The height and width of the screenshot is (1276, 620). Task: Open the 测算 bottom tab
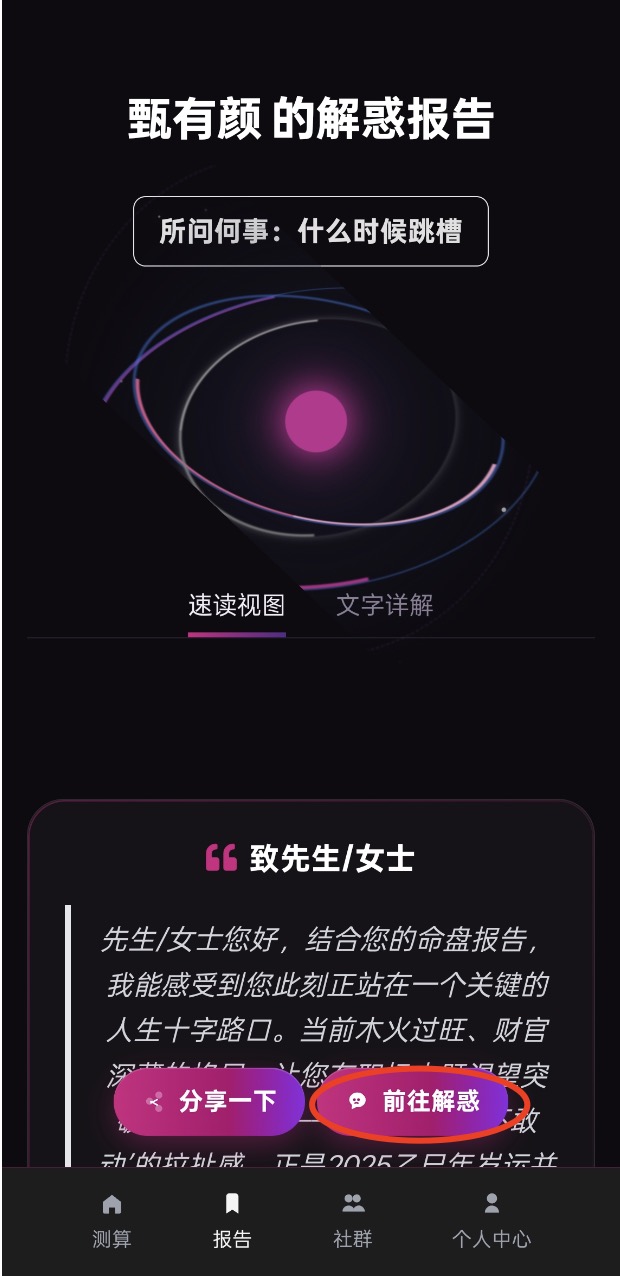112,1220
